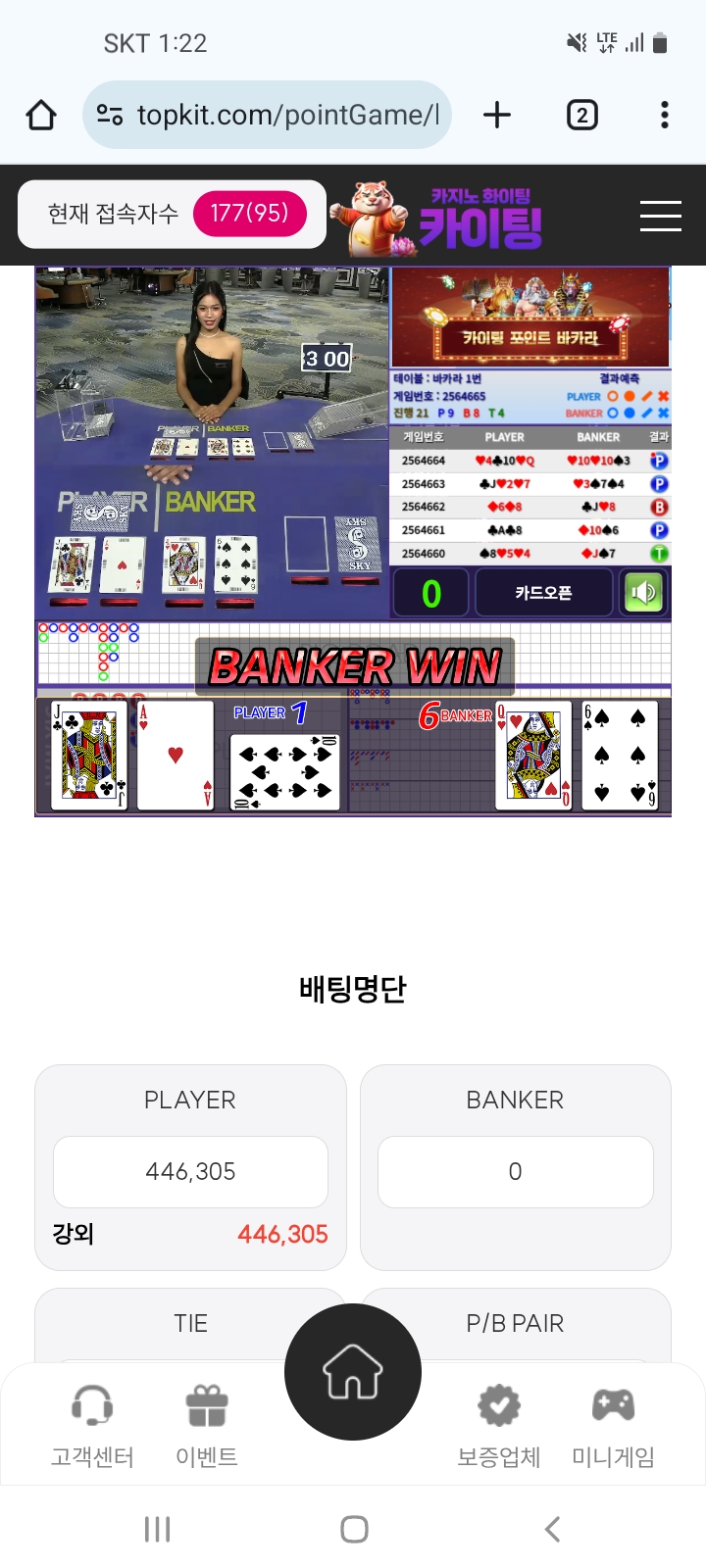
Task: Open the tab switcher showing 2 tabs
Action: (x=581, y=115)
